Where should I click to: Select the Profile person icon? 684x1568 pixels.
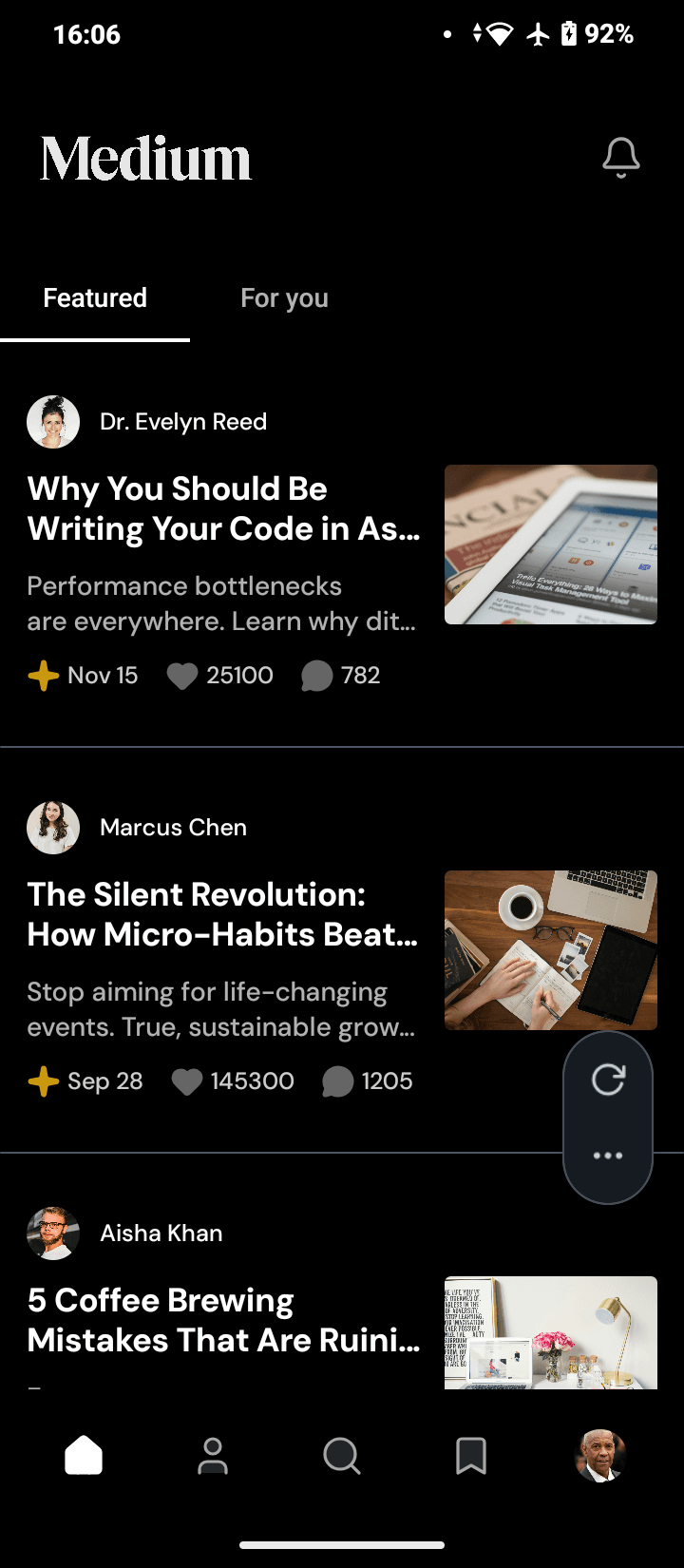point(213,1455)
